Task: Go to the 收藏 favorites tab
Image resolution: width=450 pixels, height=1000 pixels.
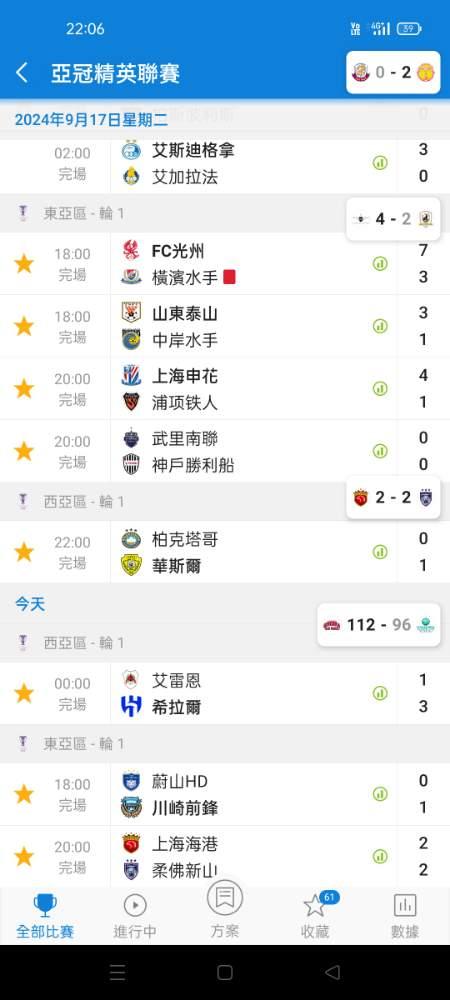Action: point(315,916)
